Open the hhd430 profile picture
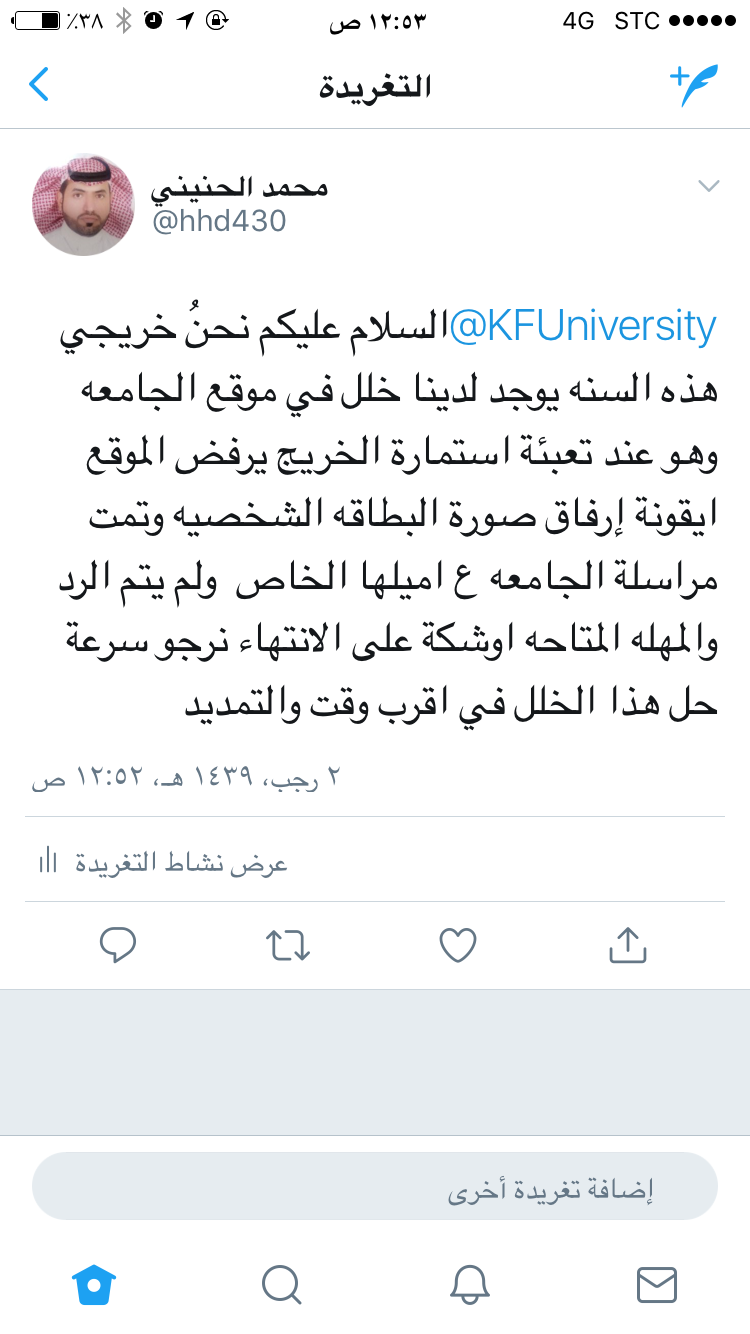Viewport: 750px width, 1334px height. [x=84, y=205]
